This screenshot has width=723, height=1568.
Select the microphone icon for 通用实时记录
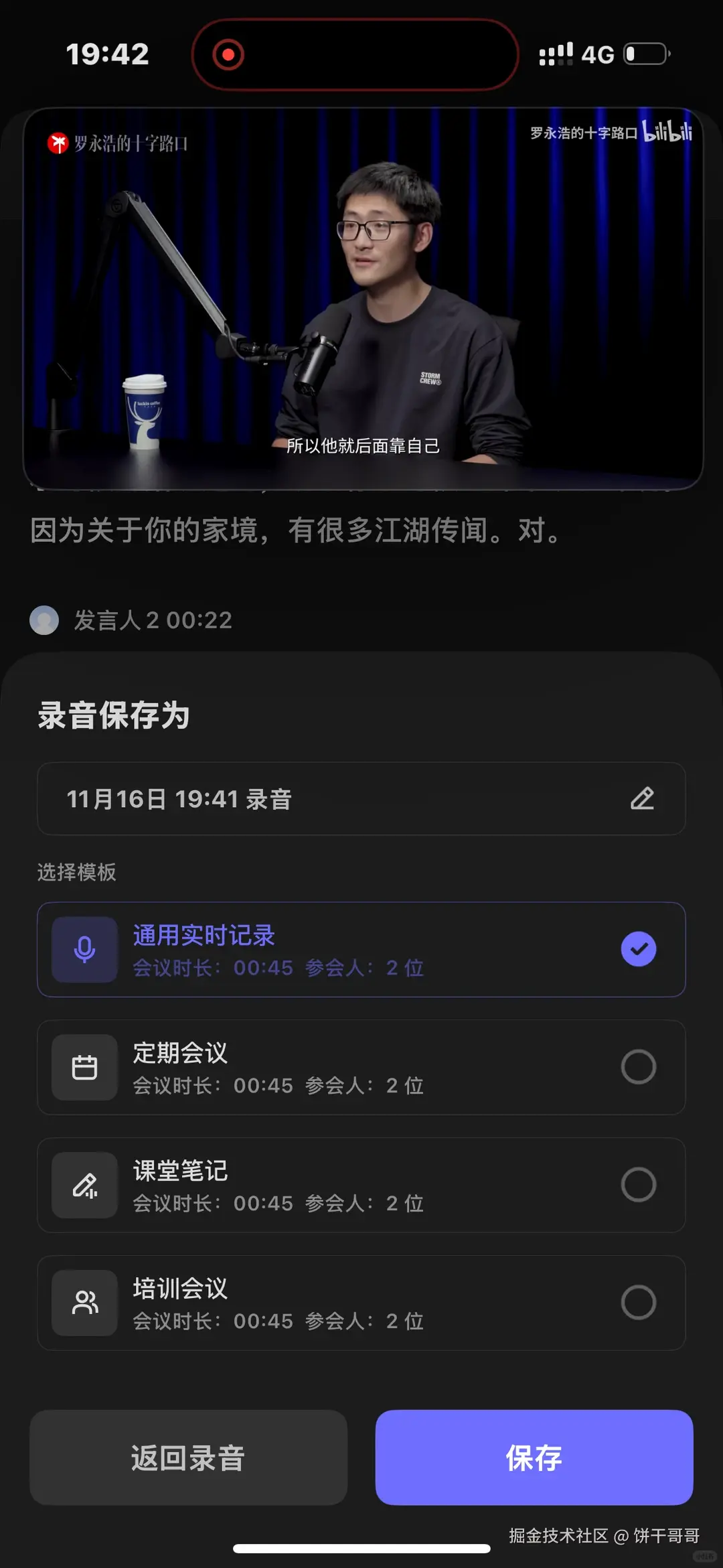(x=84, y=949)
